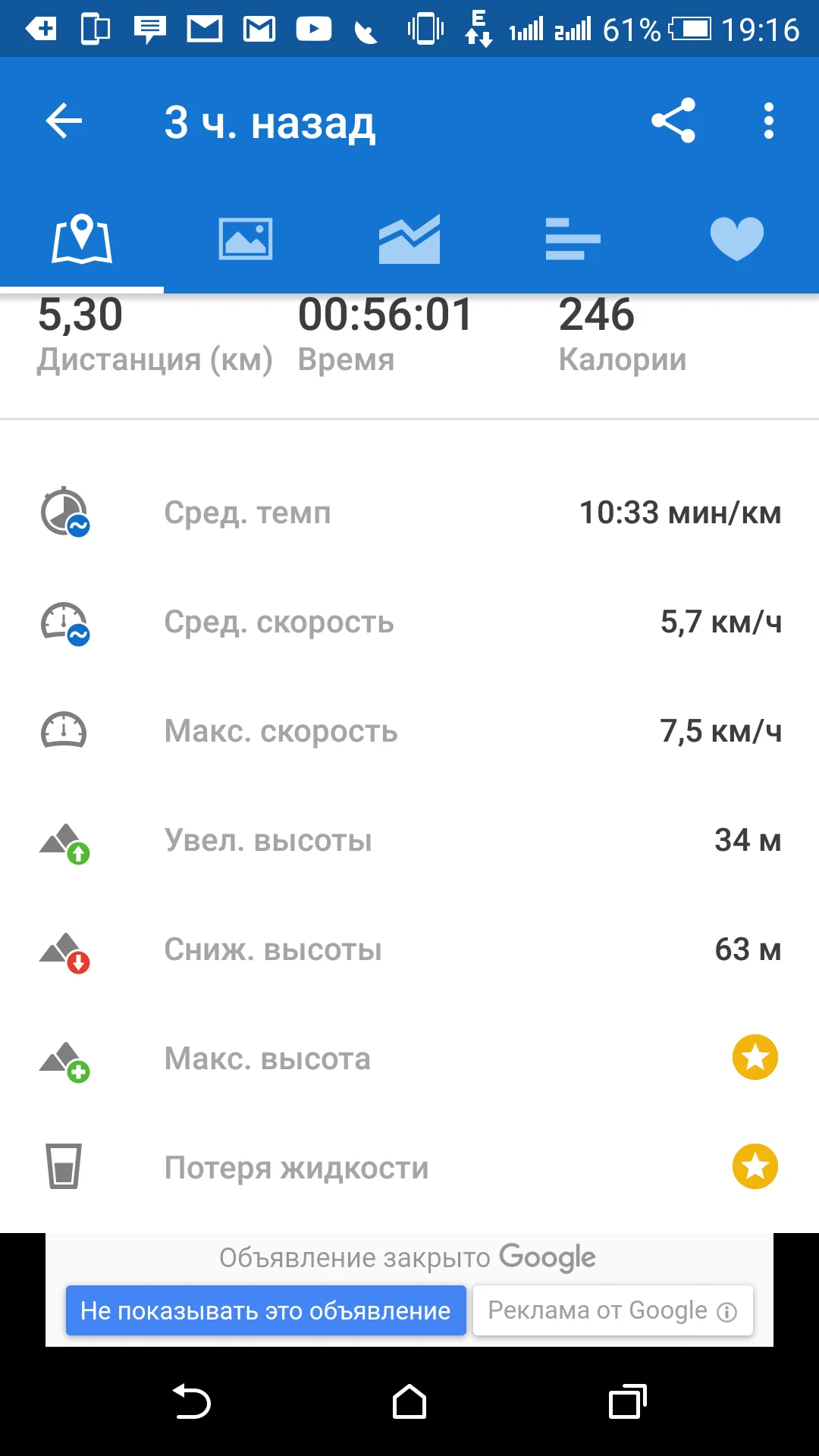Tap the system home button
Image resolution: width=819 pixels, height=1456 pixels.
tap(409, 1401)
